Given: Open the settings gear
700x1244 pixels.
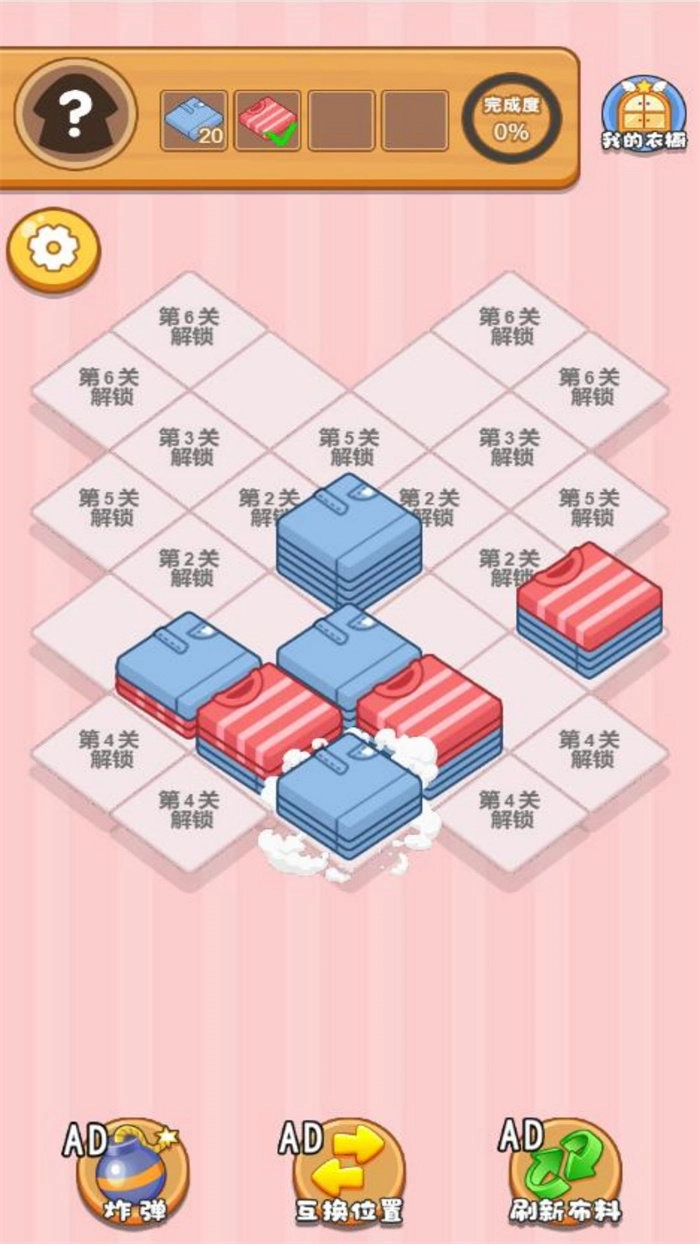Looking at the screenshot, I should click(x=53, y=249).
